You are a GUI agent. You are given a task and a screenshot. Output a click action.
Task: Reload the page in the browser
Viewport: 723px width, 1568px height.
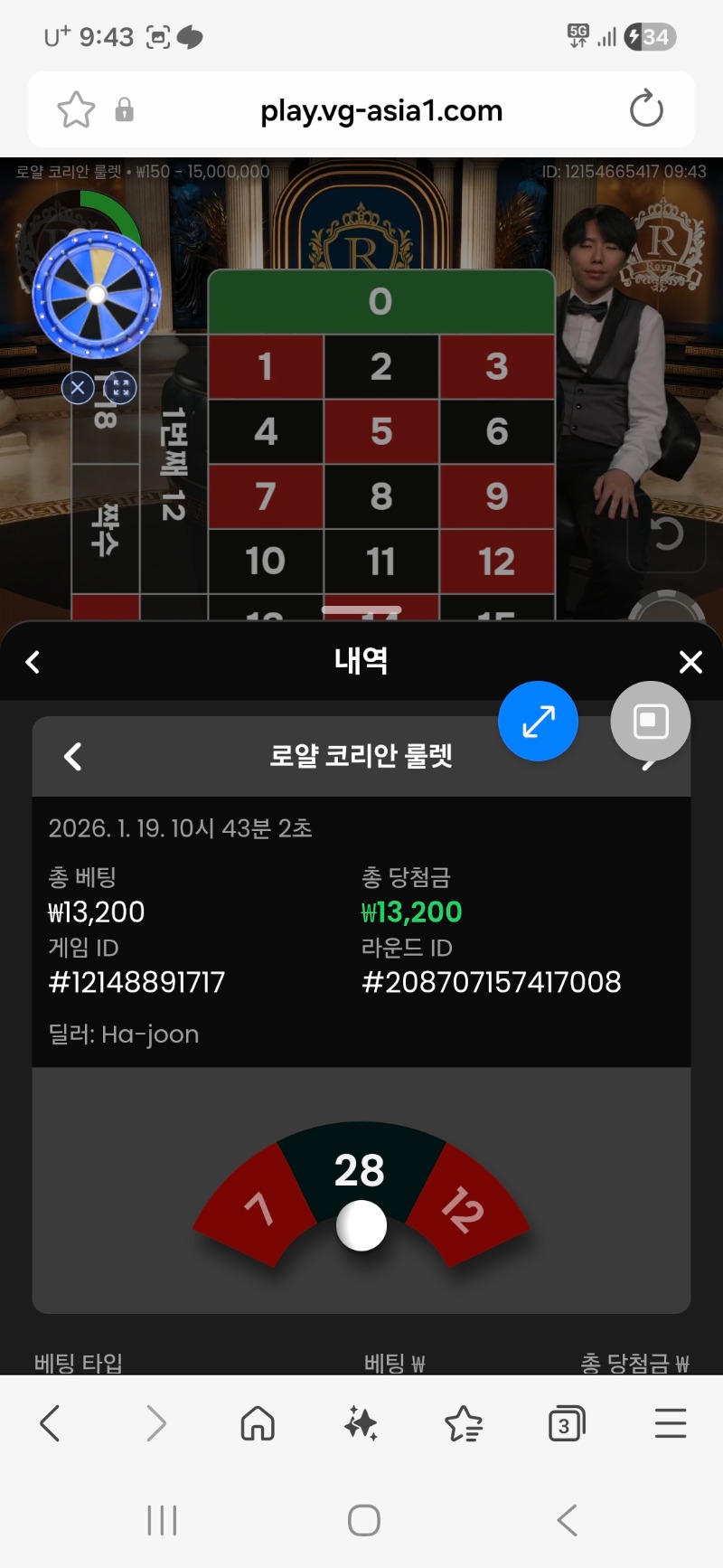pyautogui.click(x=646, y=110)
